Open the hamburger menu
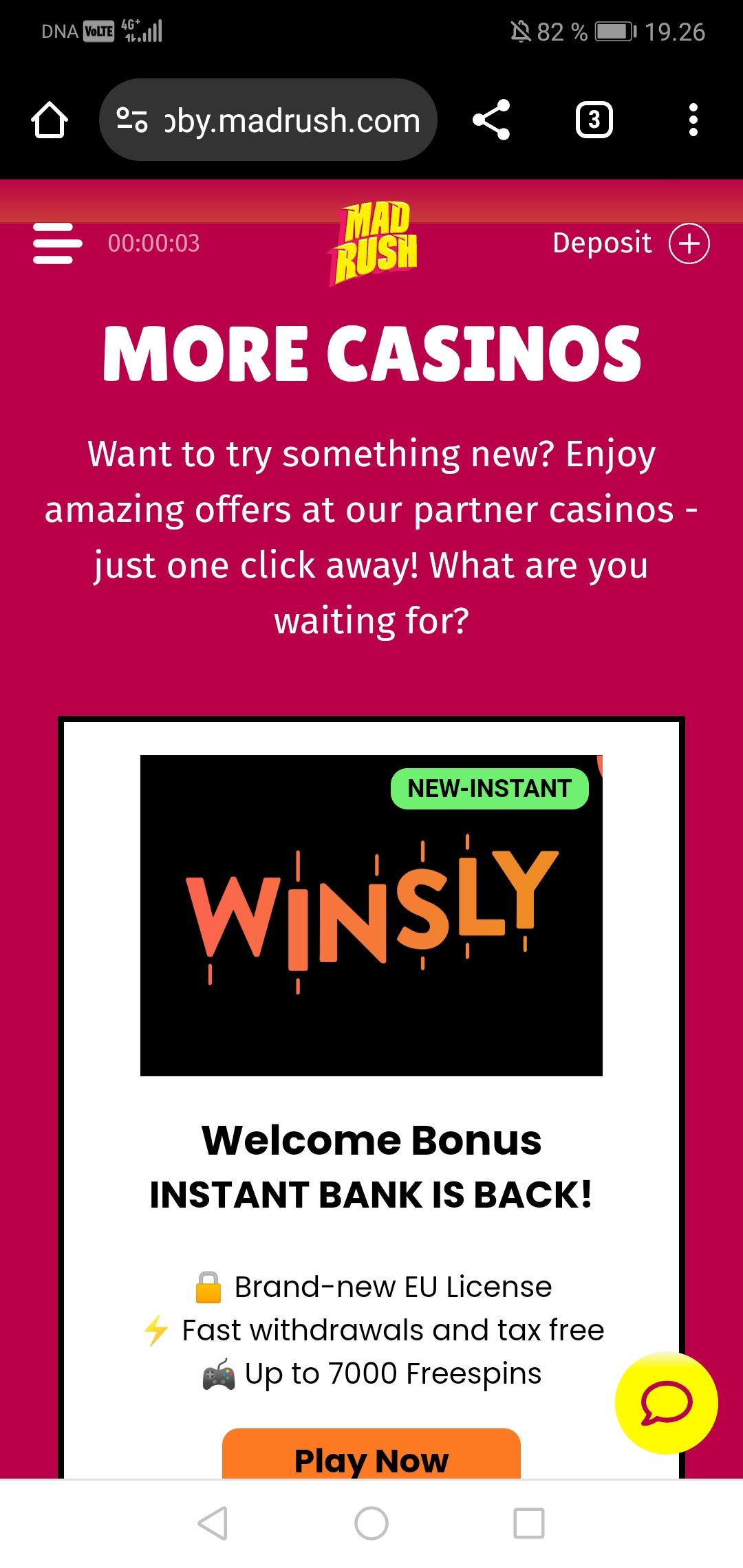 pyautogui.click(x=58, y=243)
